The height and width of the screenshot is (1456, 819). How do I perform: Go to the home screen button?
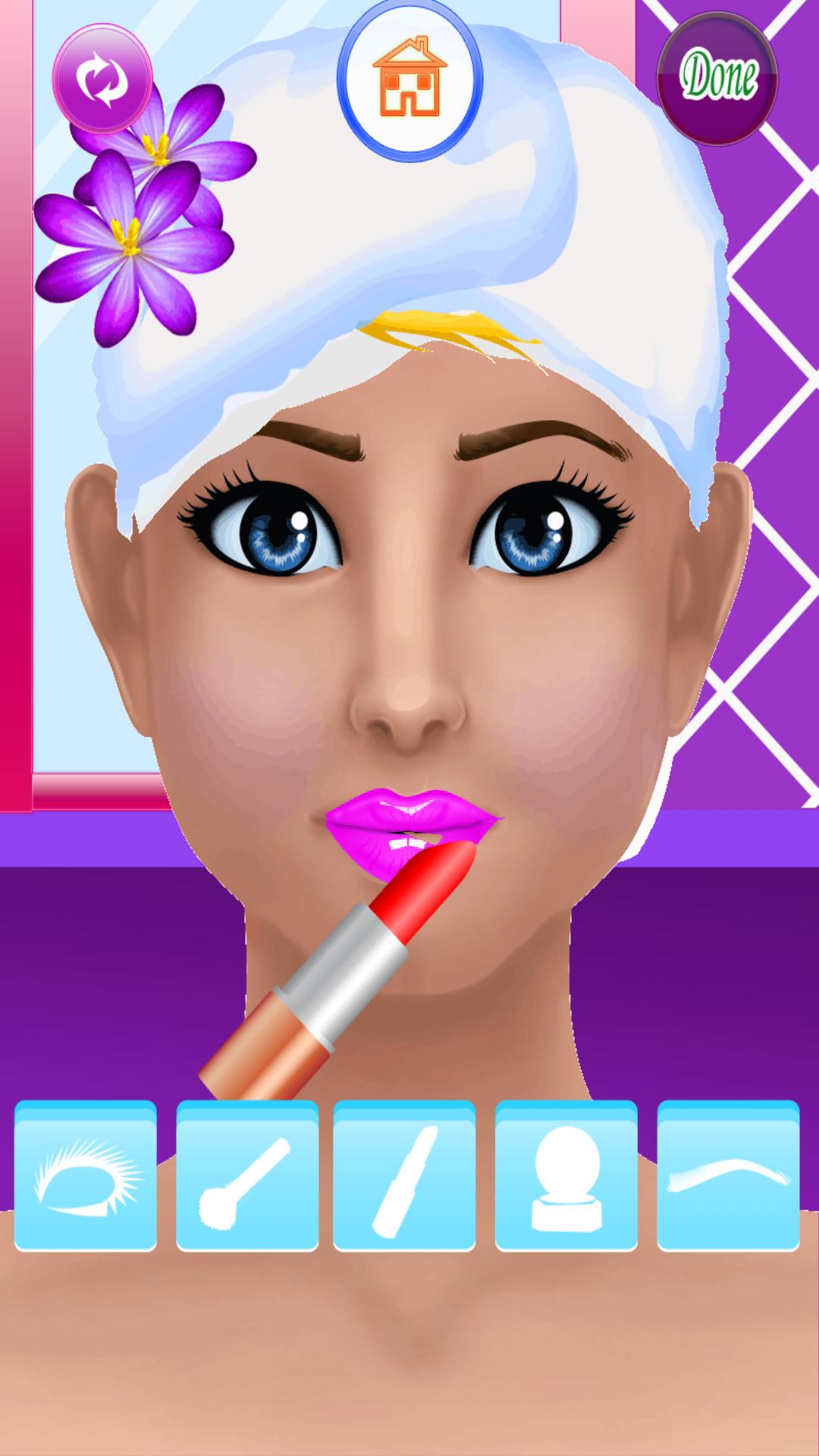[x=409, y=79]
